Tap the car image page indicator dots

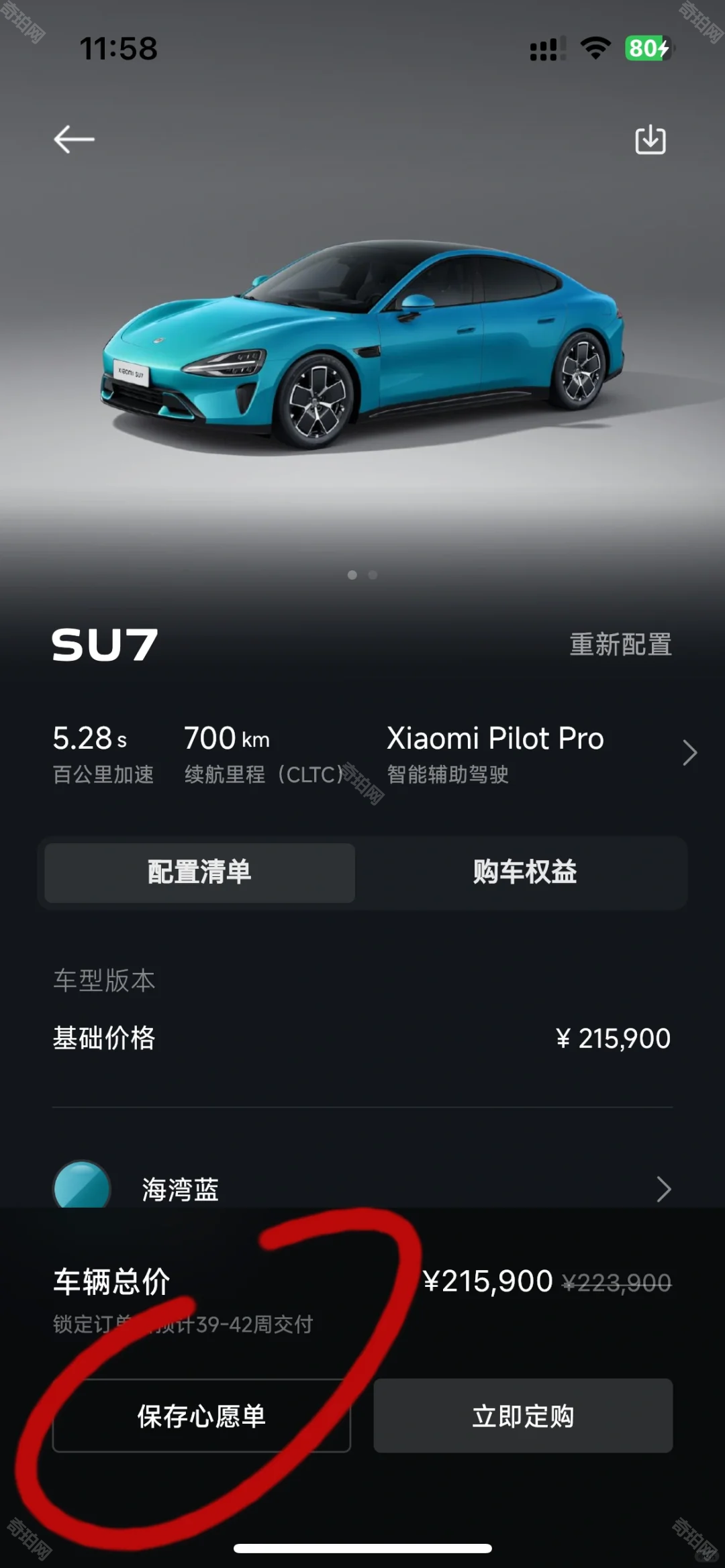(362, 575)
